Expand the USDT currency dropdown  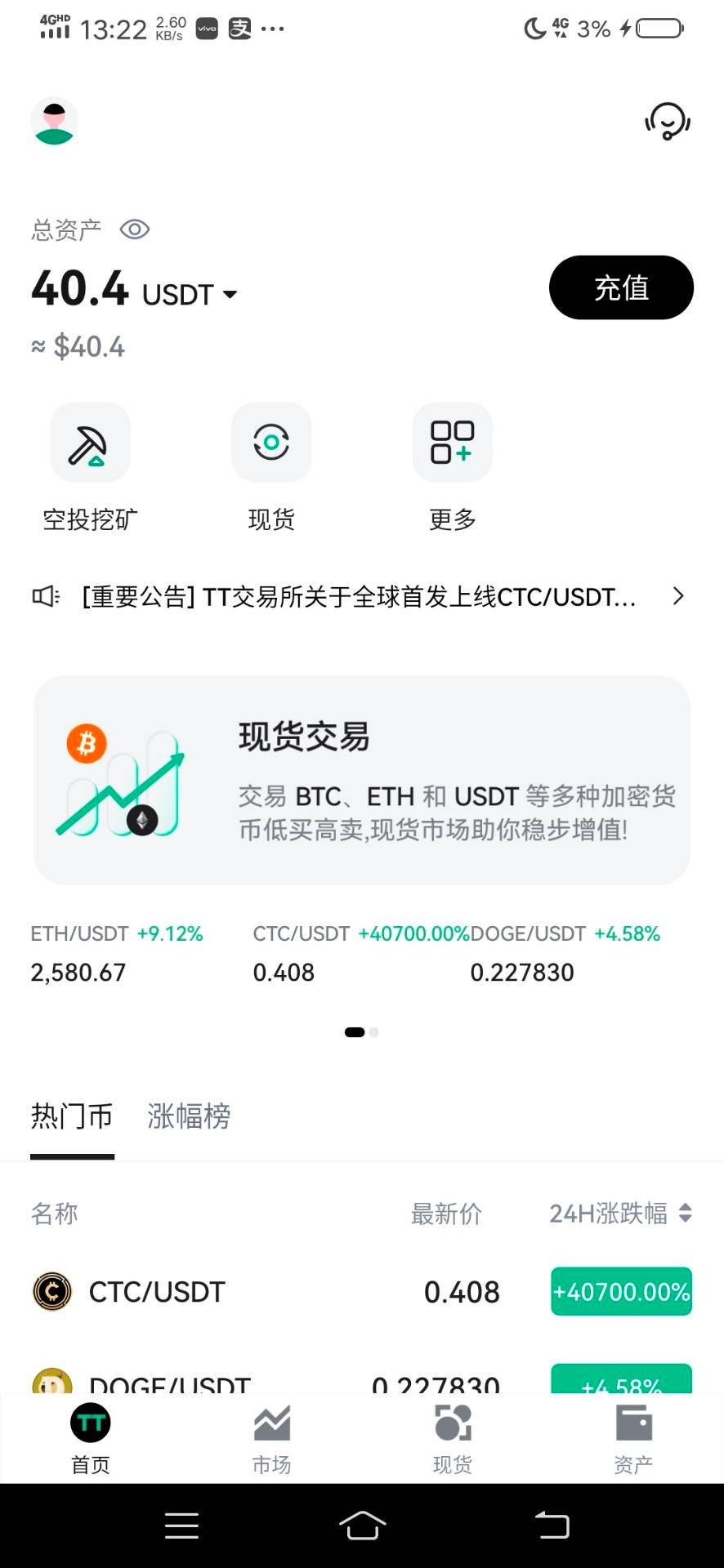(230, 295)
